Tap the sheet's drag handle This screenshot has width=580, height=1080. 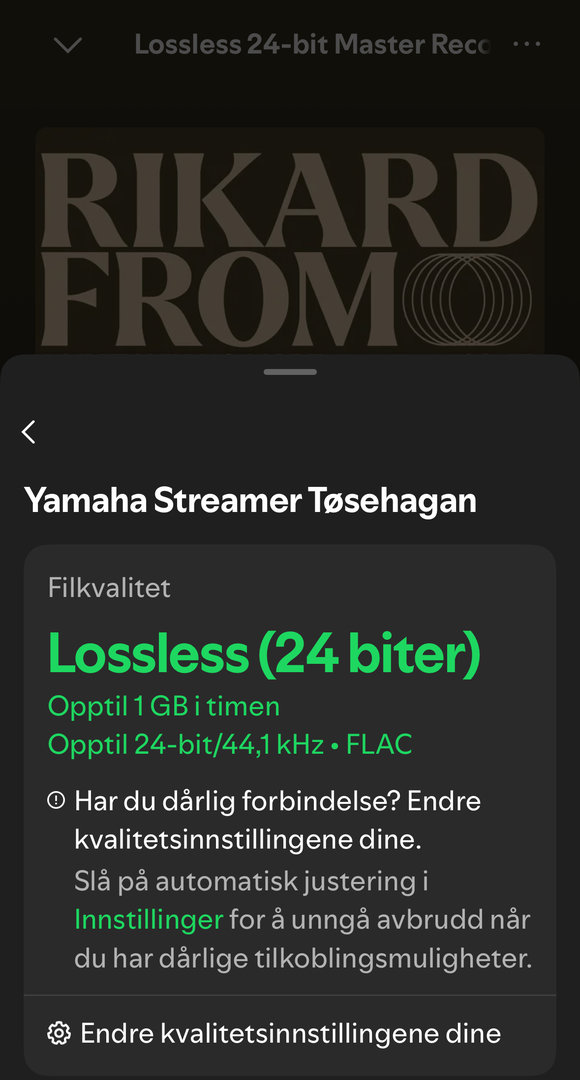(290, 372)
